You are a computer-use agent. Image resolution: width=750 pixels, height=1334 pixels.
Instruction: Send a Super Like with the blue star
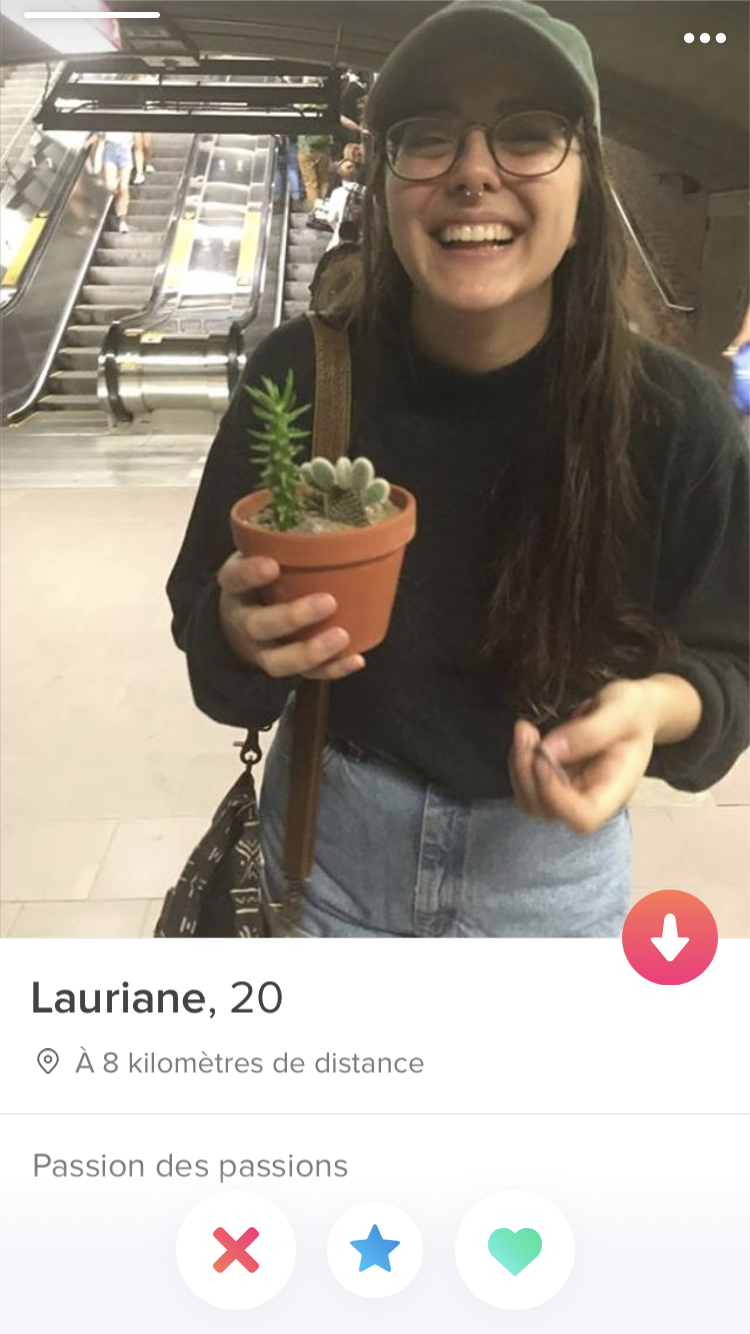coord(375,1249)
